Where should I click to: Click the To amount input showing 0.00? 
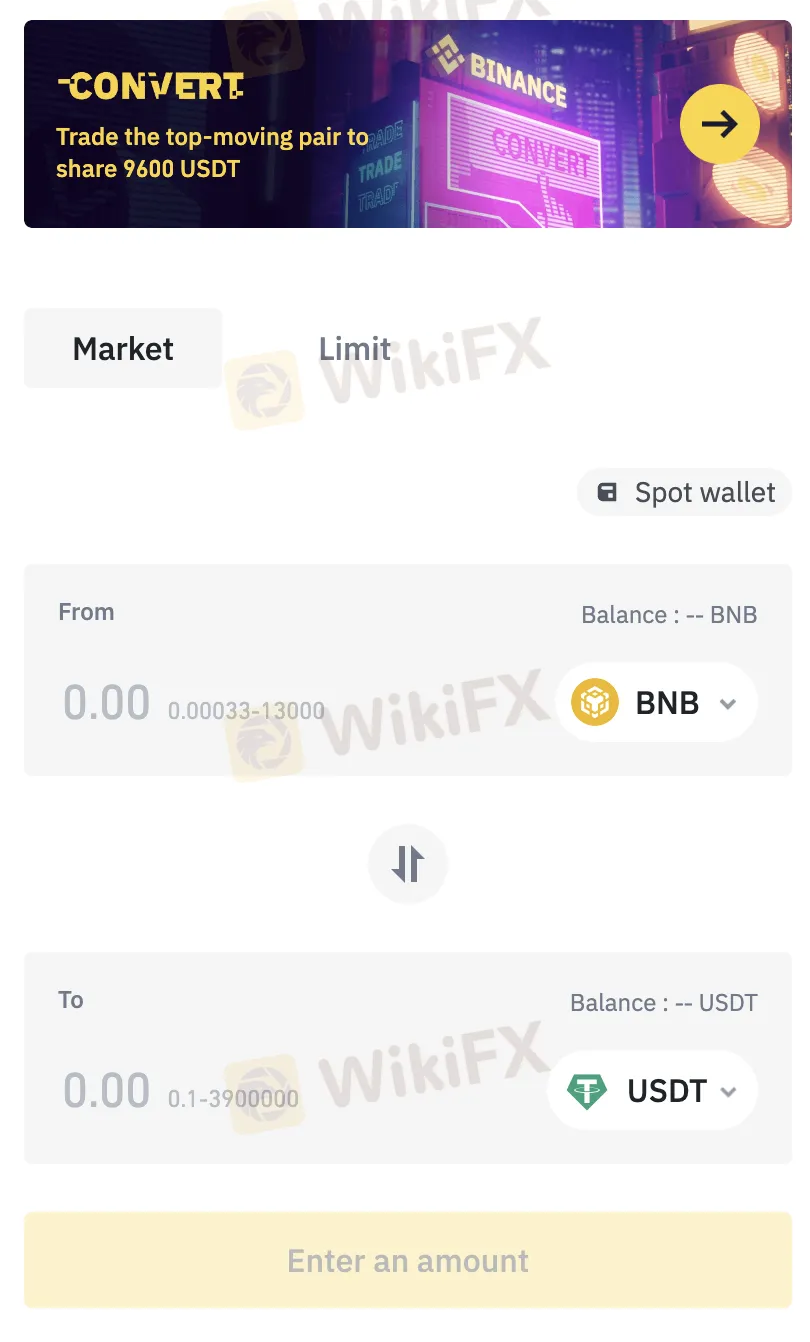(106, 1090)
